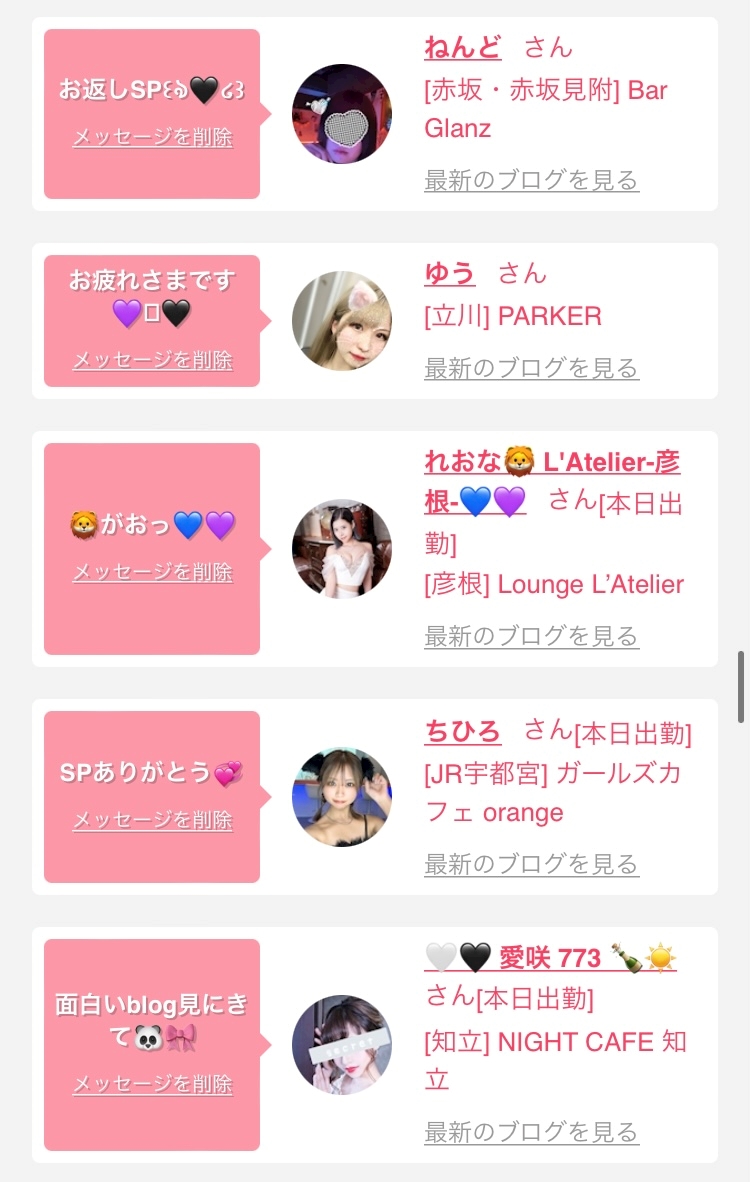Open ねんど's profile name link

point(462,47)
